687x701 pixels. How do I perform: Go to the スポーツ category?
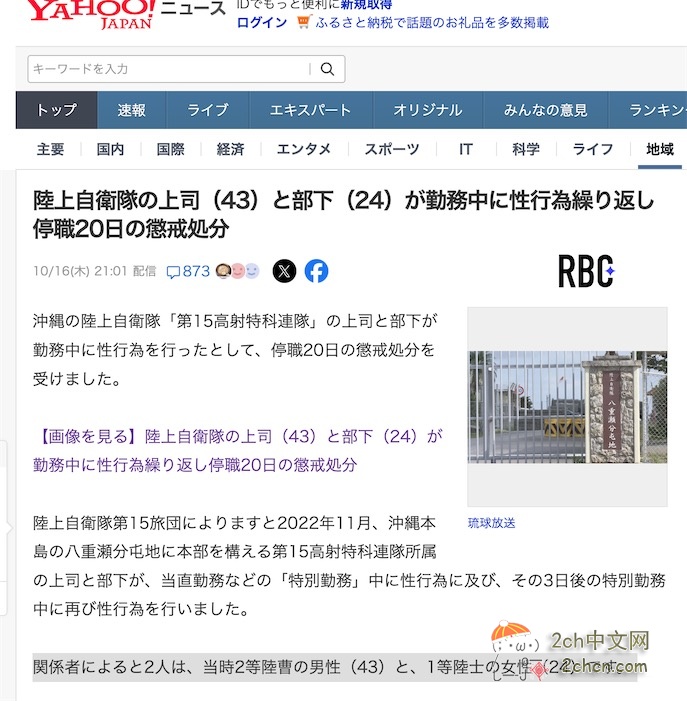coord(392,149)
